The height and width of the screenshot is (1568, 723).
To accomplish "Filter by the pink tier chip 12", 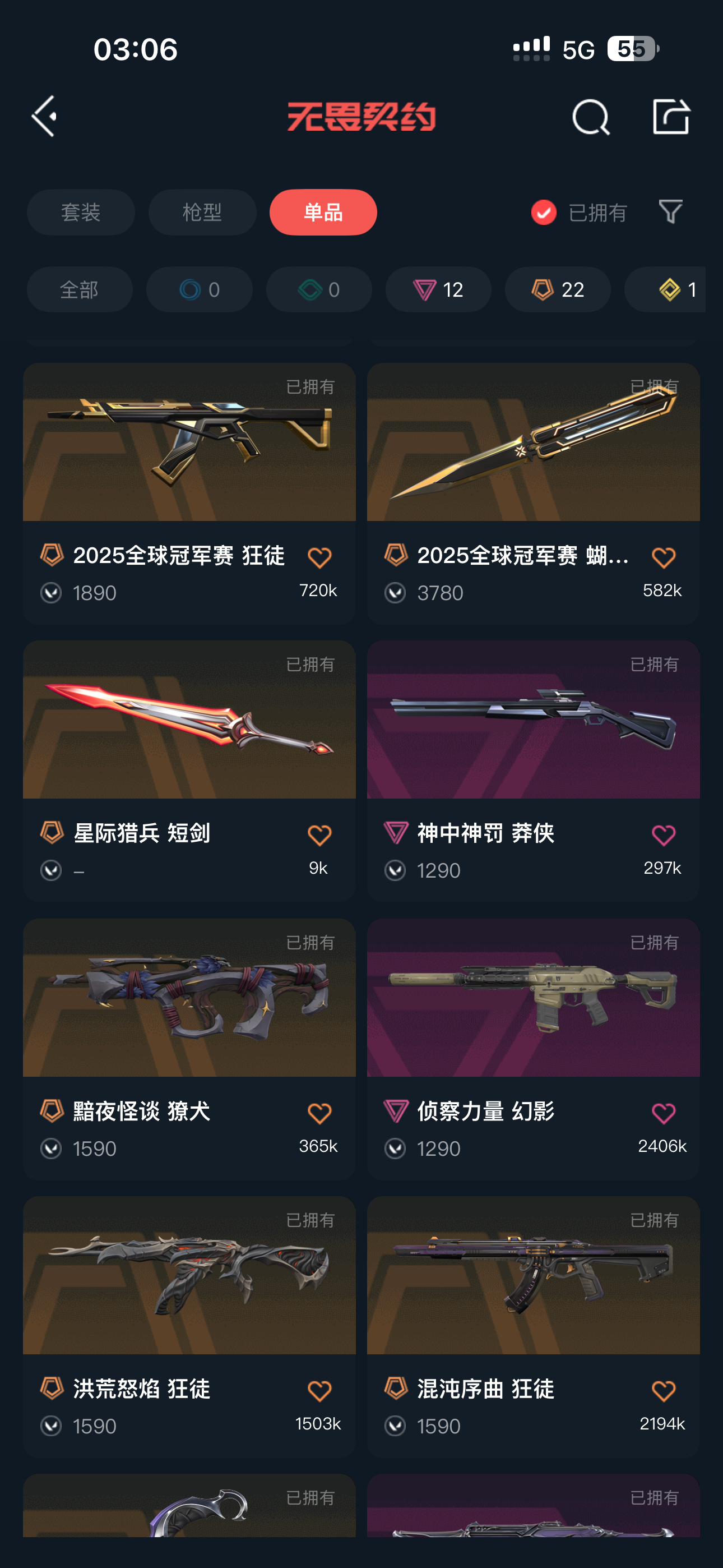I will pyautogui.click(x=438, y=290).
